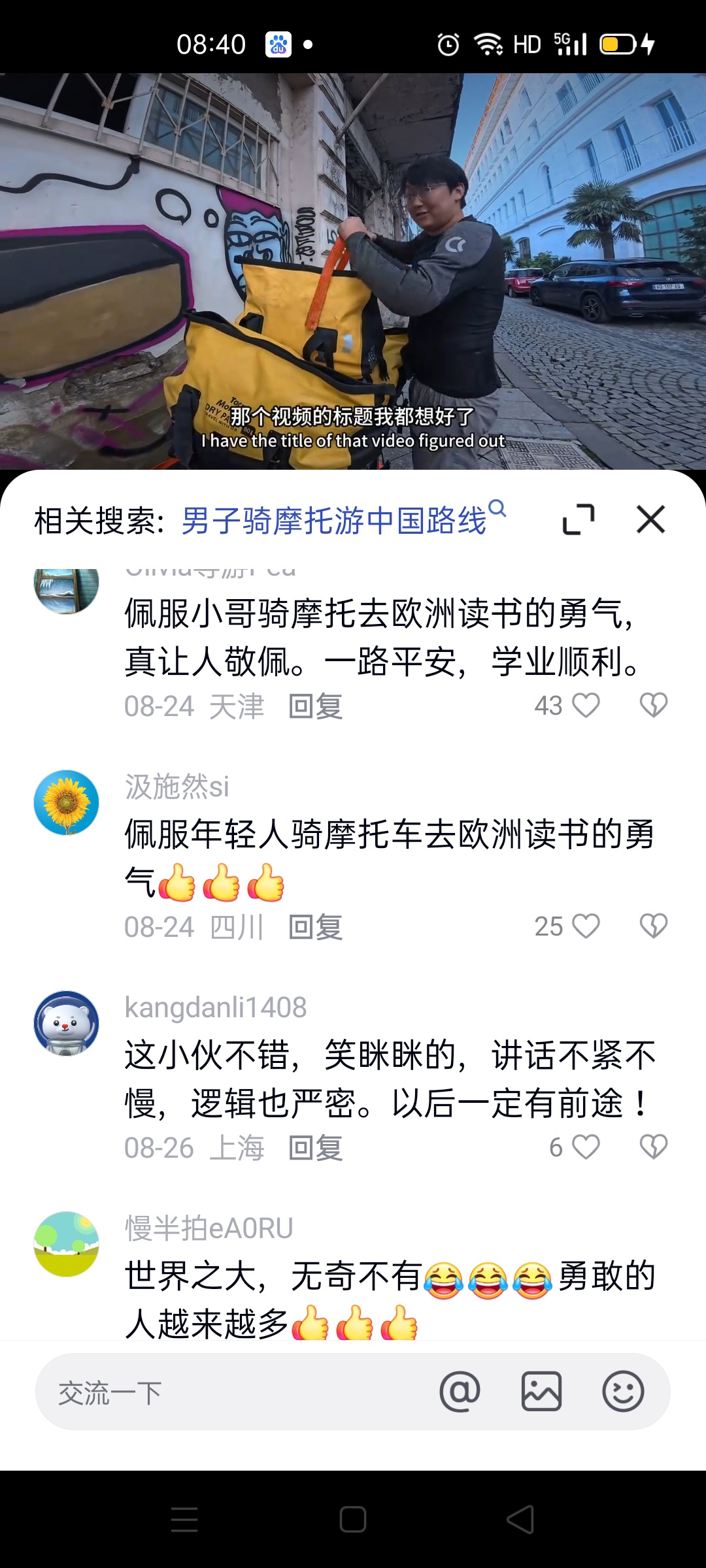The image size is (706, 1568).
Task: Dislike the comment from 天津
Action: [x=653, y=706]
